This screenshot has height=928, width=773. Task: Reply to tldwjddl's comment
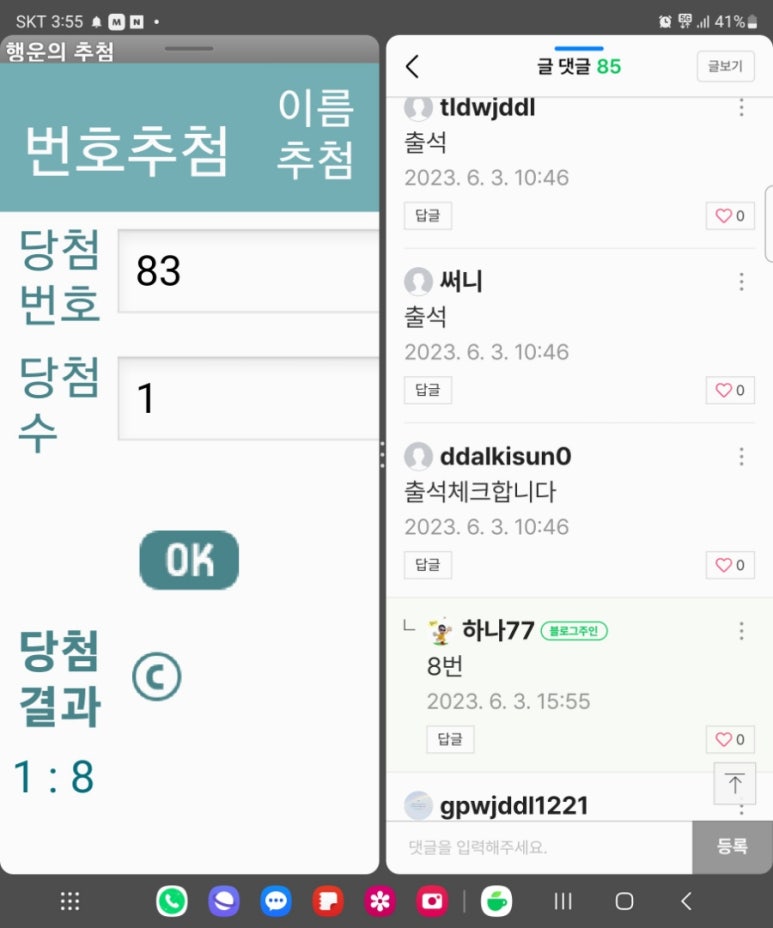click(x=427, y=215)
